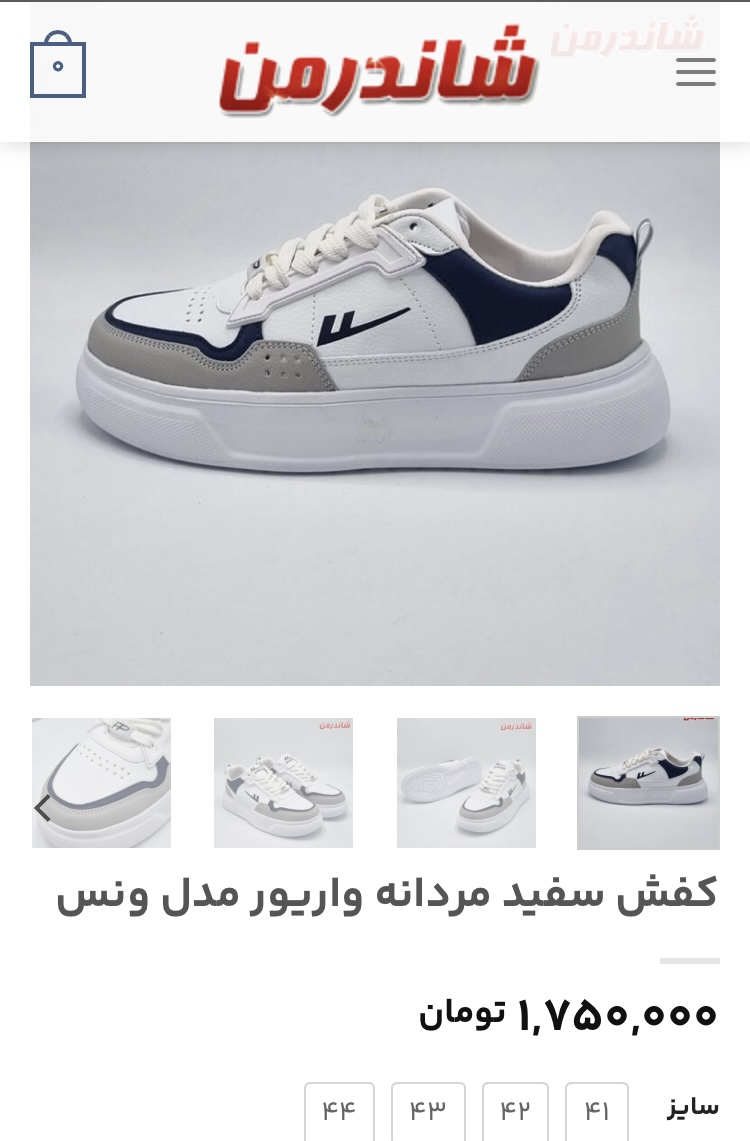The image size is (750, 1141).
Task: Show the sole-view pair thumbnail
Action: [x=466, y=783]
